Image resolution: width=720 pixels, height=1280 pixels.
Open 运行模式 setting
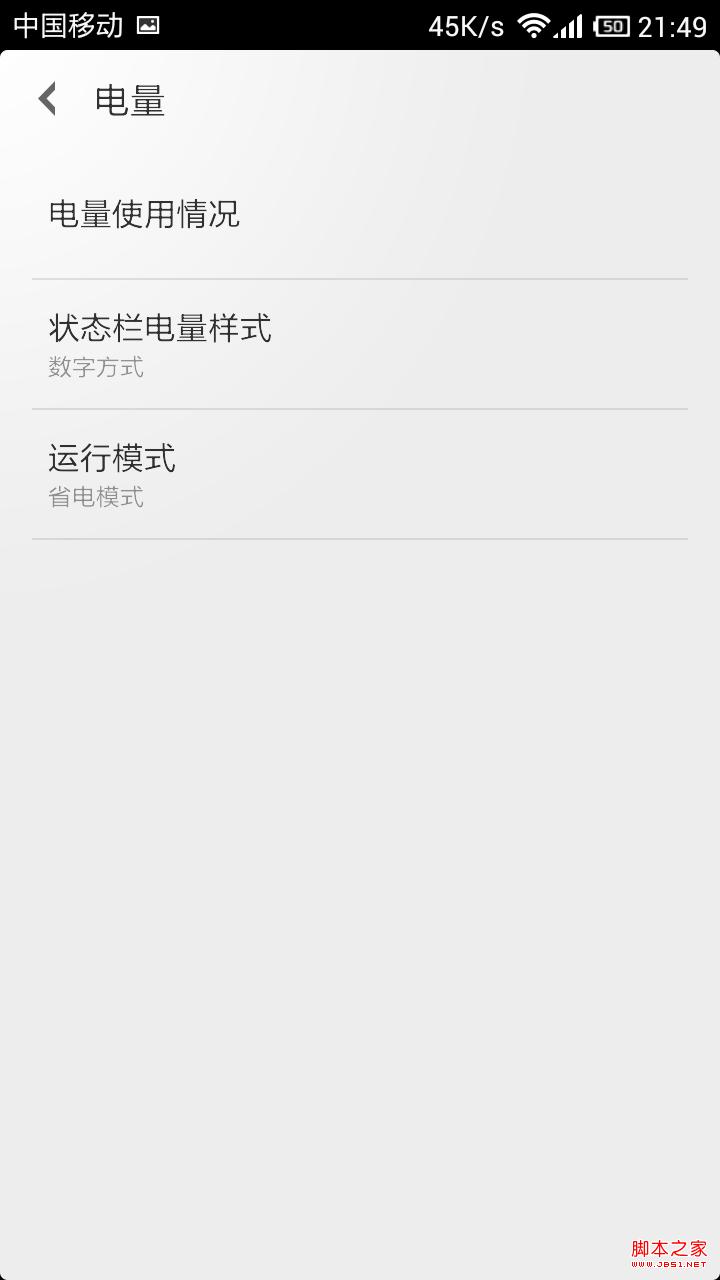point(360,474)
